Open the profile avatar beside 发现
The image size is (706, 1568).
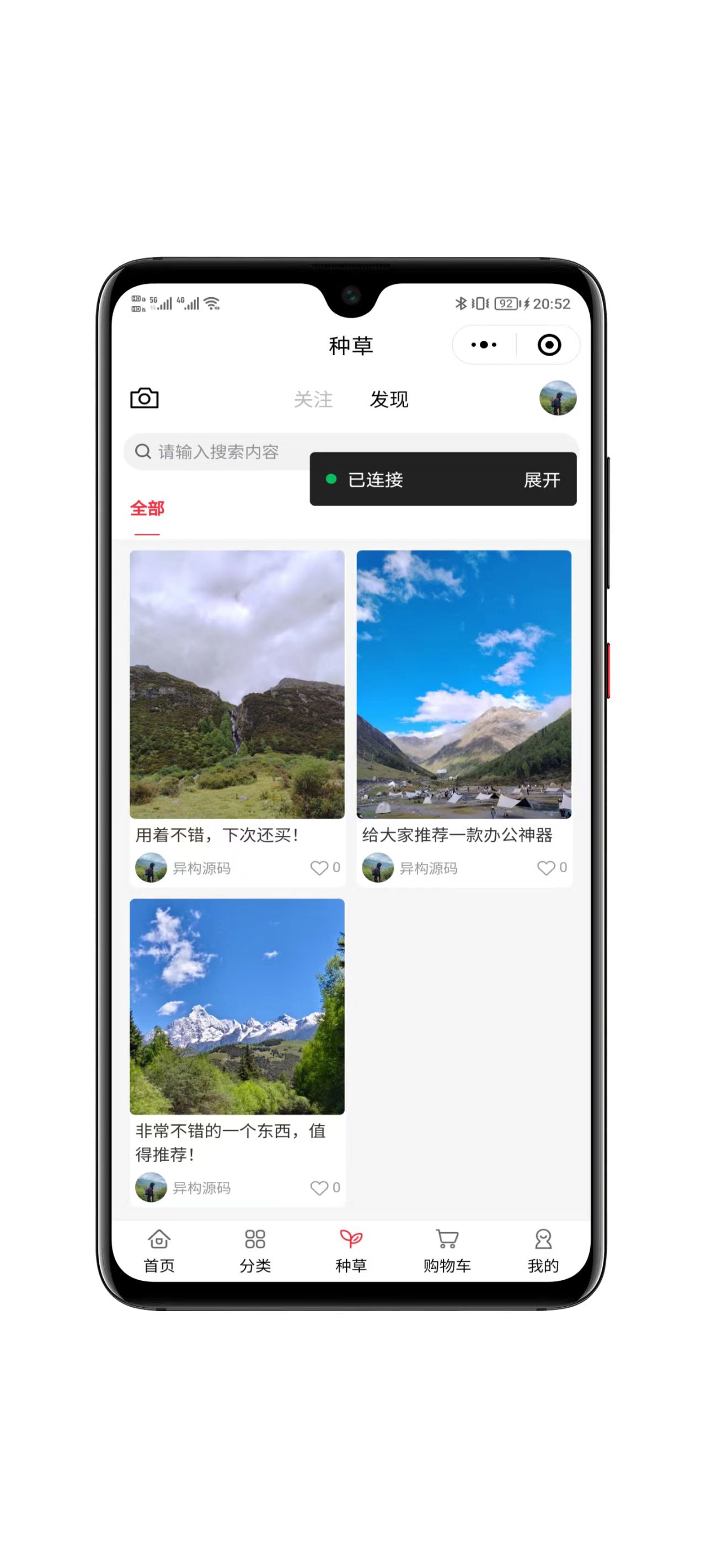coord(558,398)
